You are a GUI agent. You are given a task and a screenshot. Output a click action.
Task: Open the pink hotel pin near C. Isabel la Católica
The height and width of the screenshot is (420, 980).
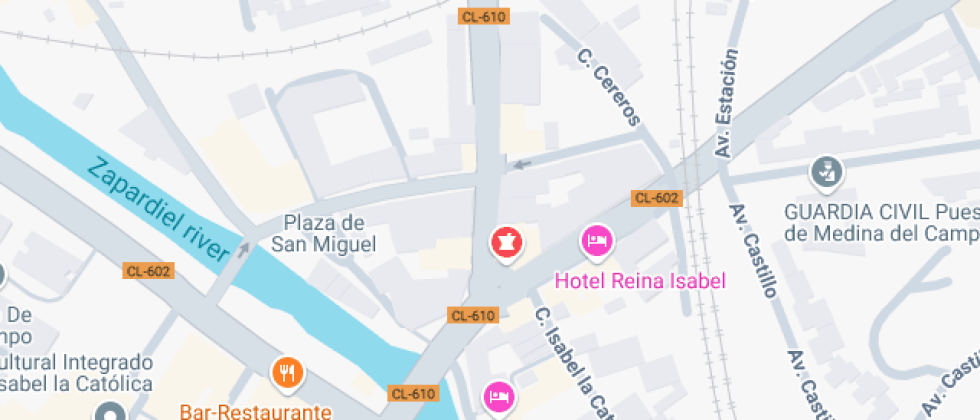(497, 396)
